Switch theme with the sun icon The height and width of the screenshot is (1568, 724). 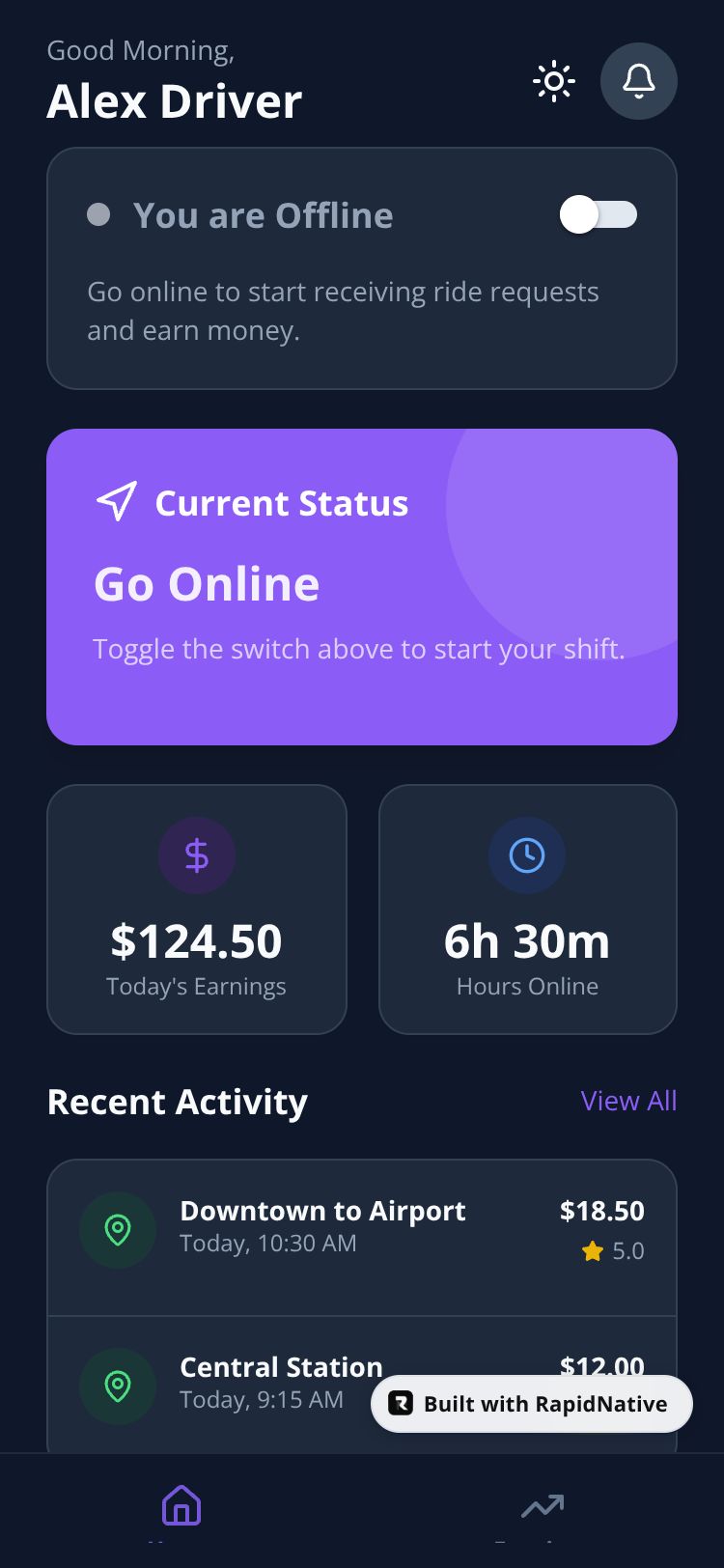554,81
